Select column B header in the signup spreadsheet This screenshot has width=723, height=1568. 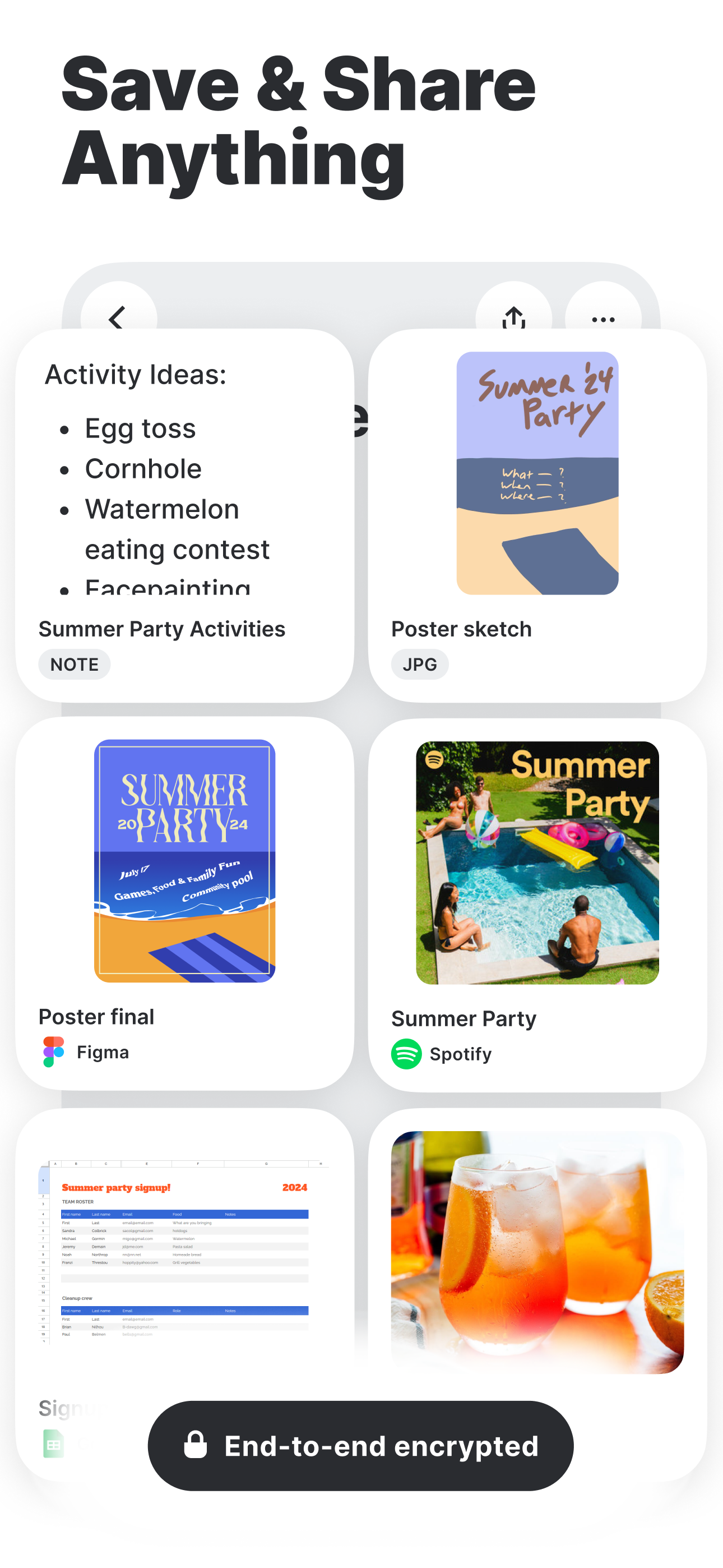coord(76,1163)
